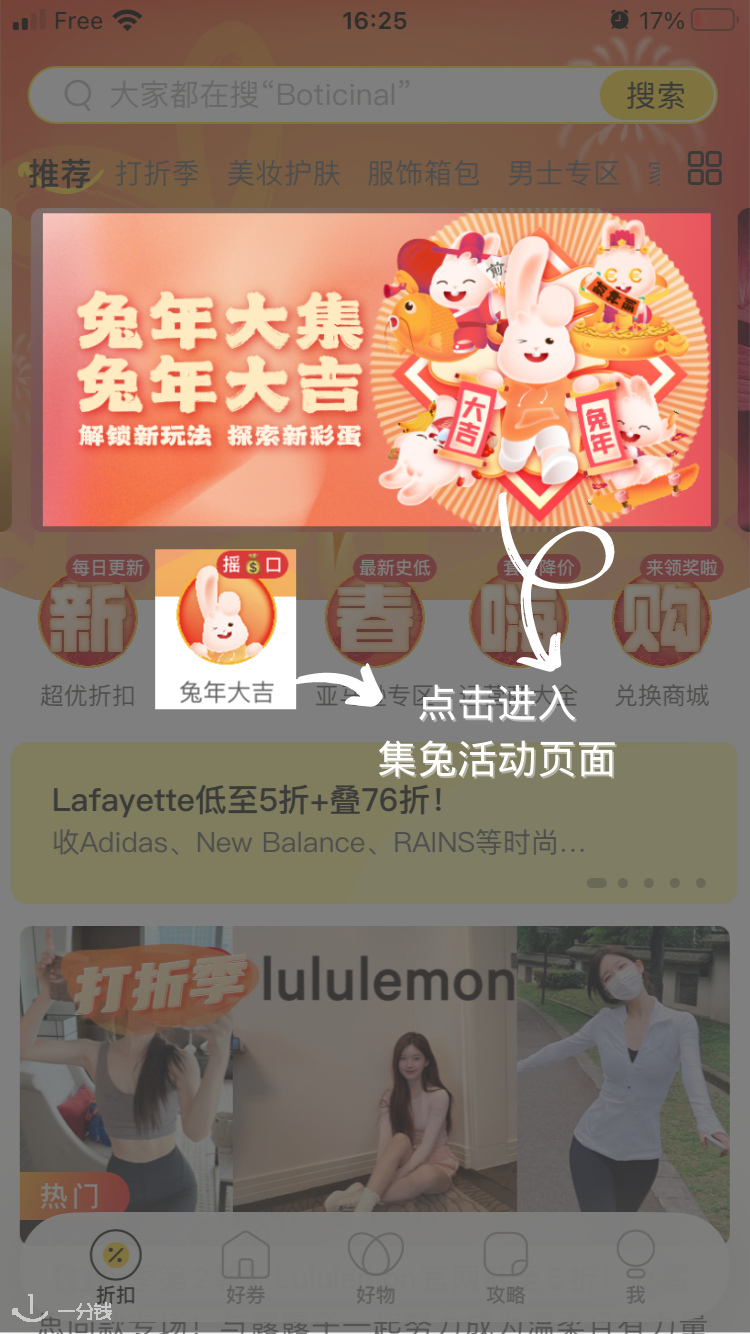Open the Lafayette低至5折 promo card

[374, 822]
